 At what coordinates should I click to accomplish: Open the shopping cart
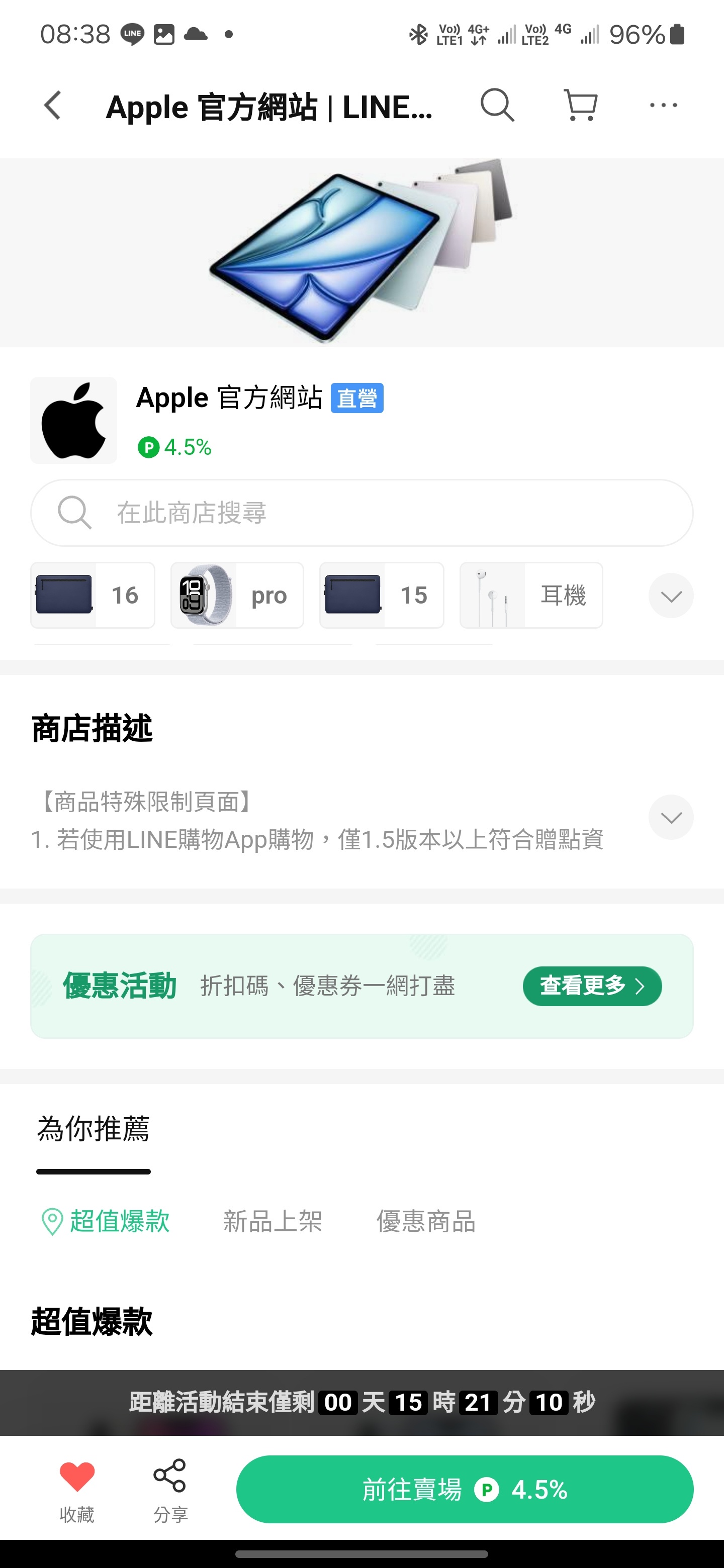(580, 106)
